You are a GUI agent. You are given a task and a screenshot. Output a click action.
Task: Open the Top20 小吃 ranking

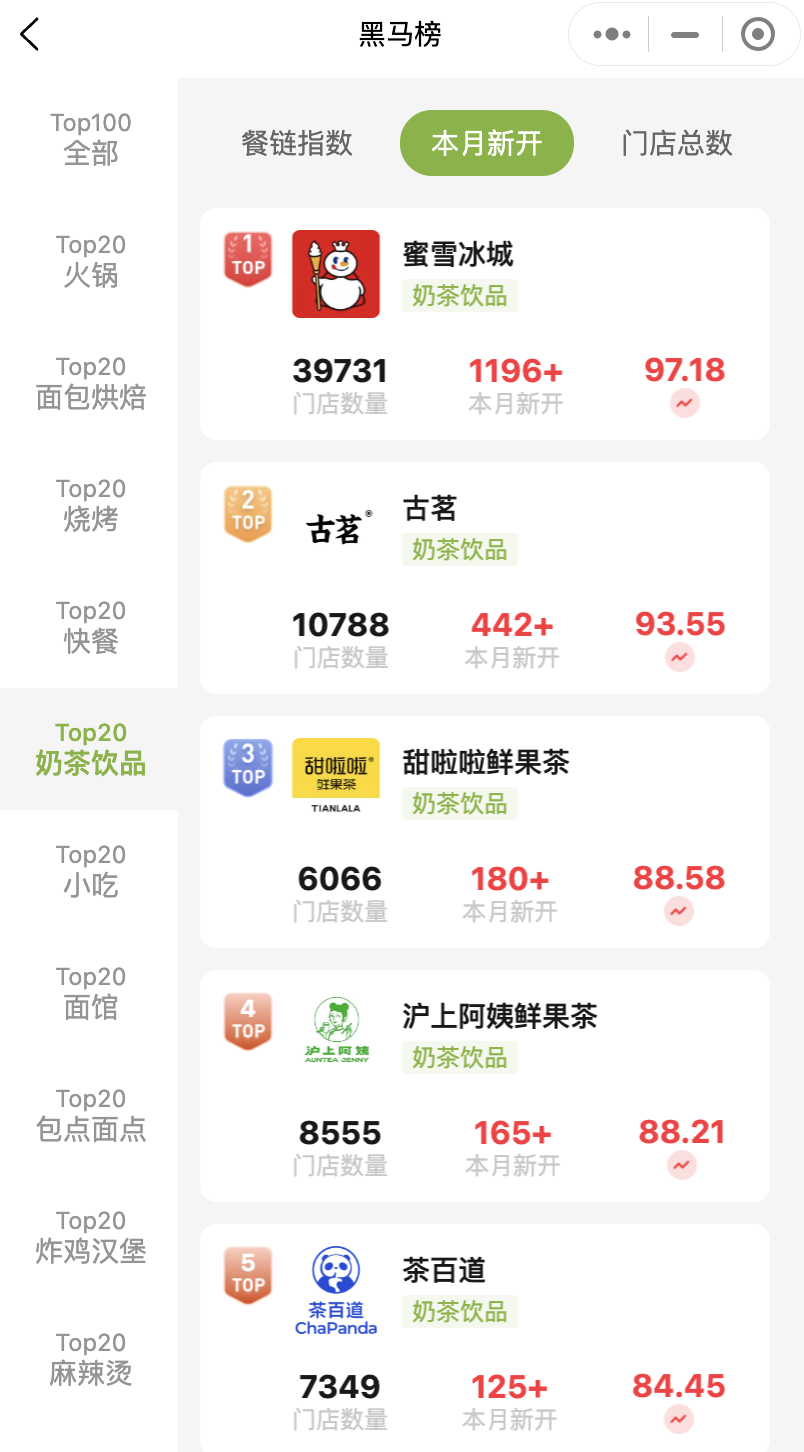pyautogui.click(x=90, y=871)
